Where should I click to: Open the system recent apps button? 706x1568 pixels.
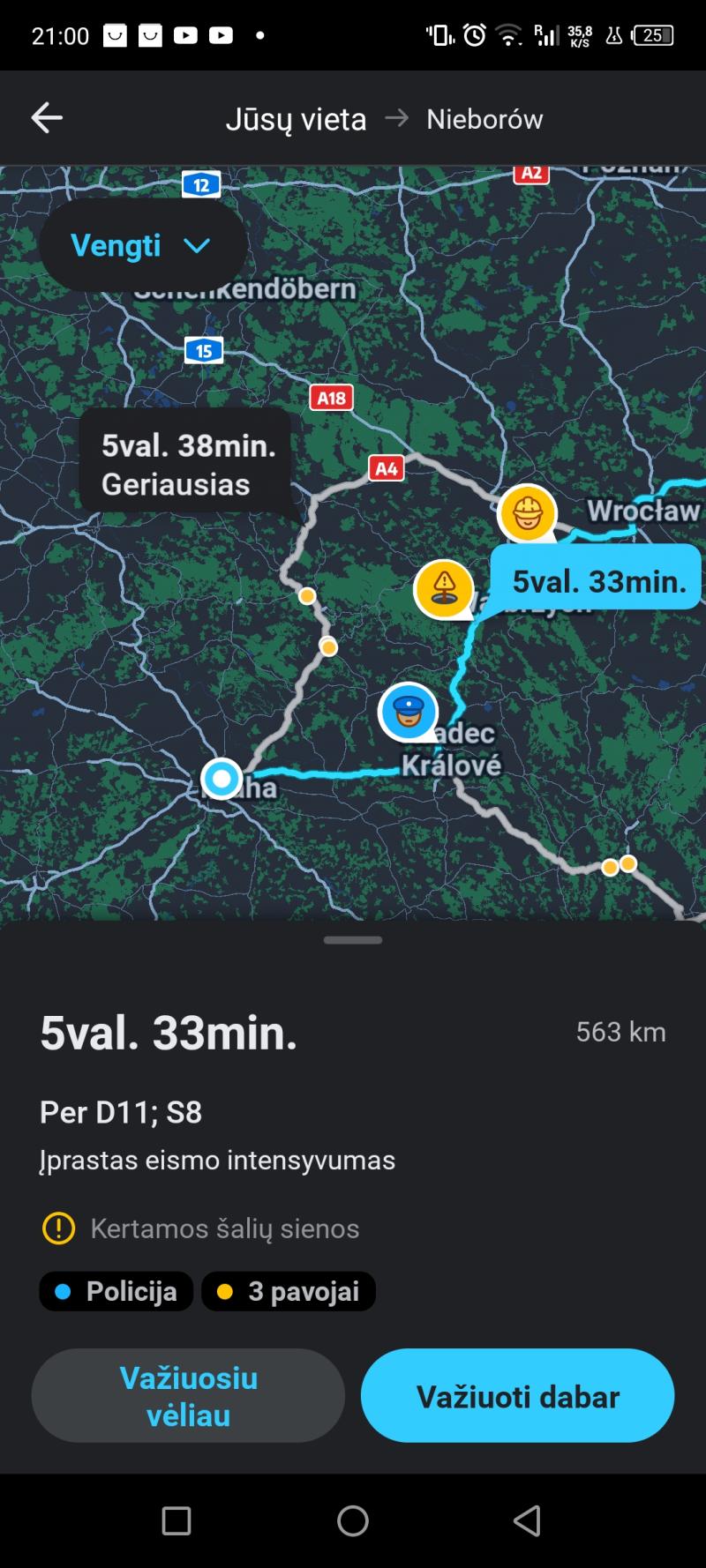point(176,1520)
